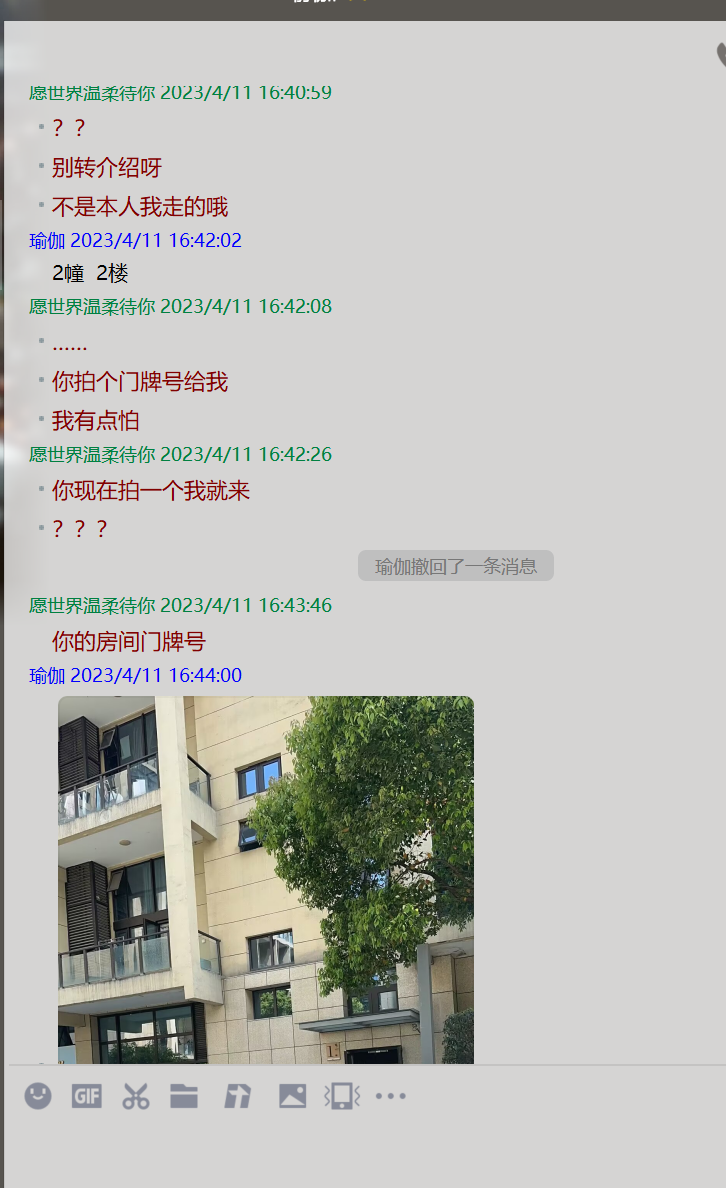This screenshot has width=726, height=1188.
Task: Open the GIF sticker panel
Action: point(87,1097)
